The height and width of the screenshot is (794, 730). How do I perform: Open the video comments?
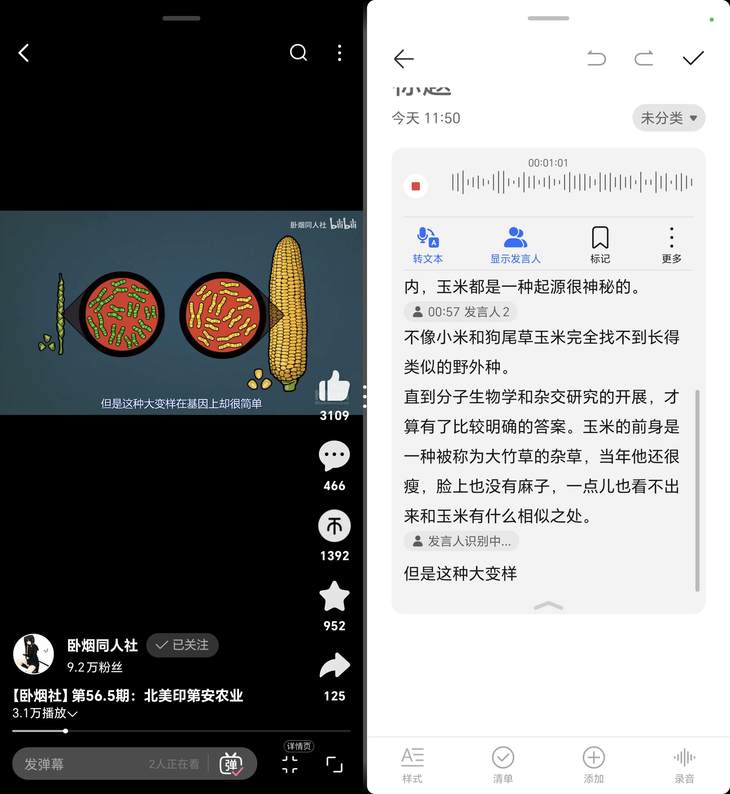point(334,457)
